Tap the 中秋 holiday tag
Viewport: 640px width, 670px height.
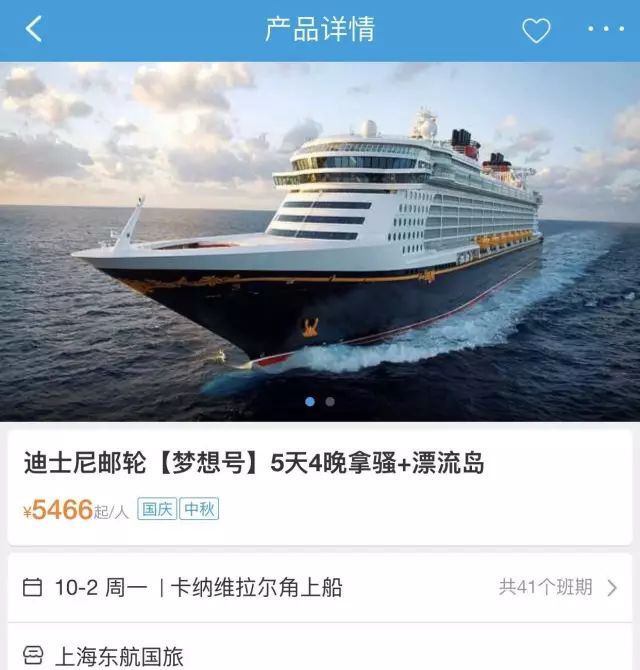click(x=199, y=509)
